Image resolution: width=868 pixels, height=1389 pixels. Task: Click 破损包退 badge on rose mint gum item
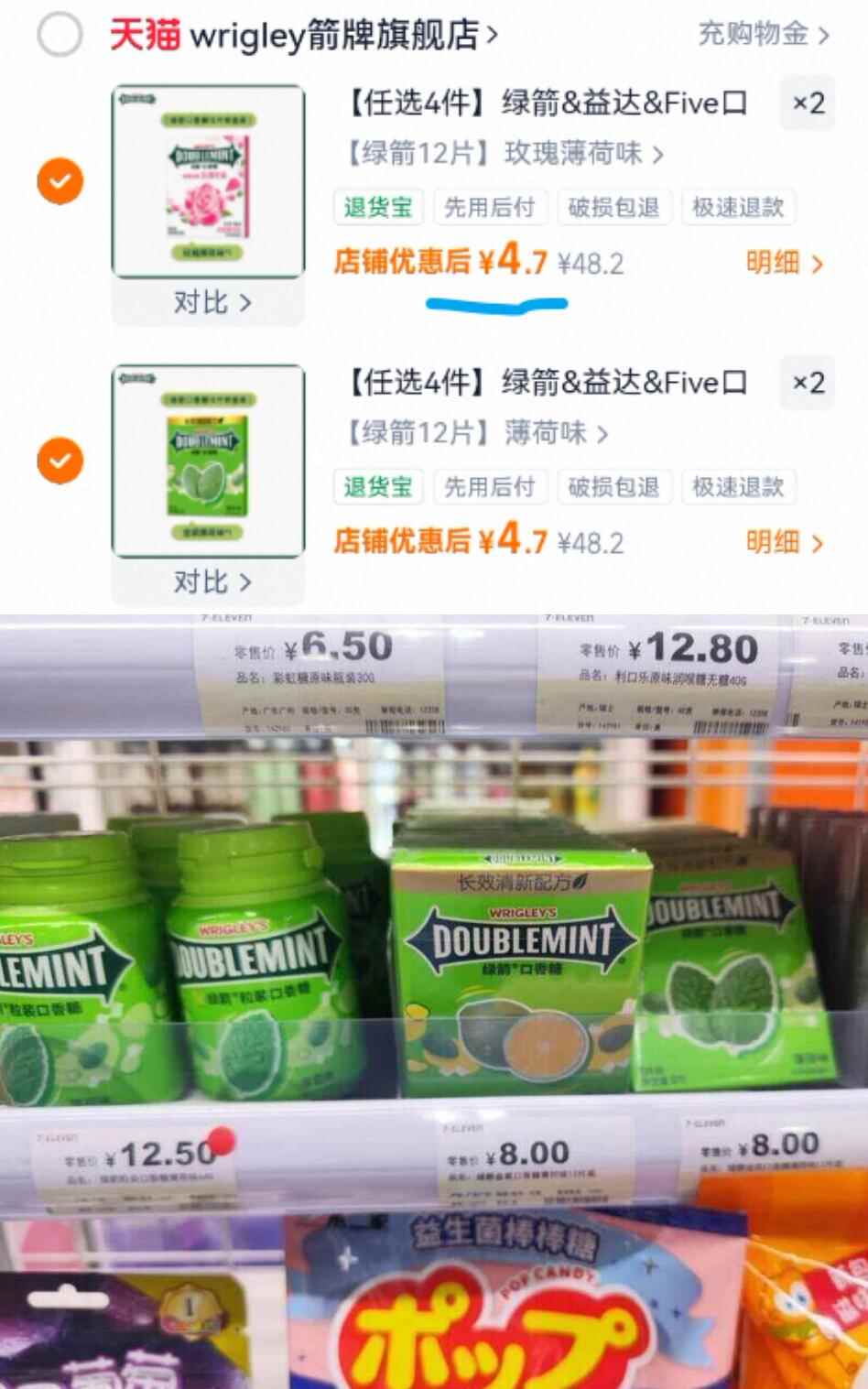614,208
